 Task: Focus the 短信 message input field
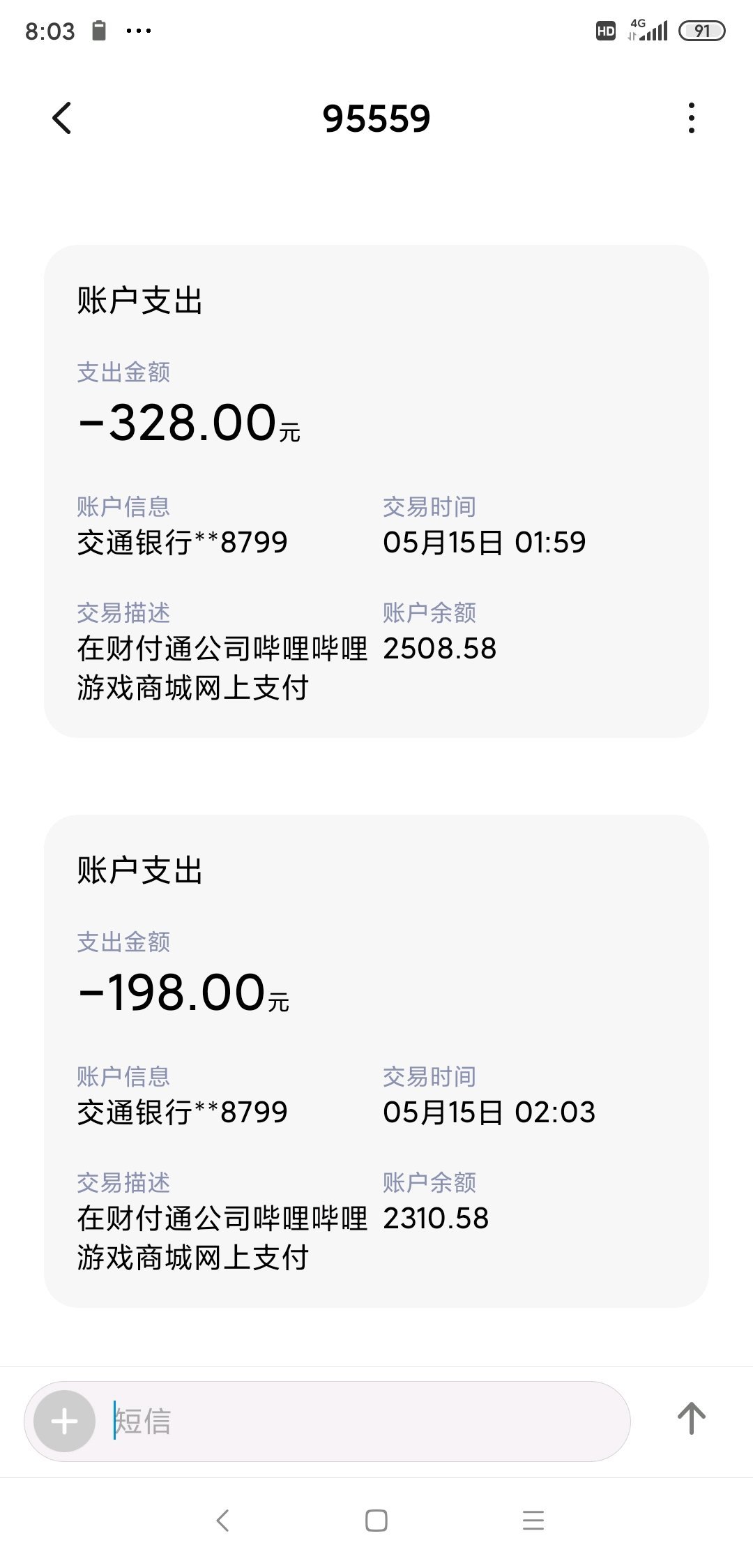363,1421
